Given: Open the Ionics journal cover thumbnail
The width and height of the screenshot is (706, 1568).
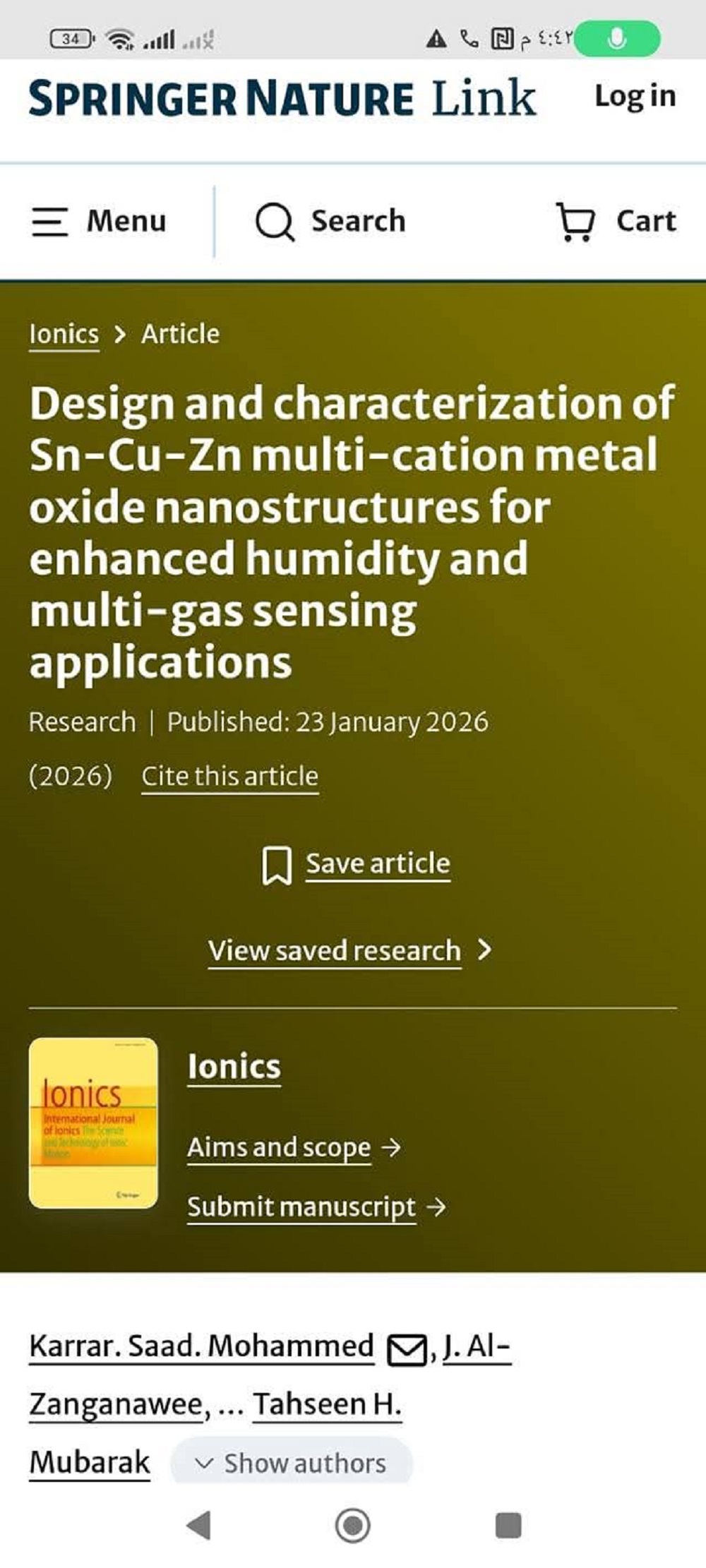Looking at the screenshot, I should click(93, 1123).
